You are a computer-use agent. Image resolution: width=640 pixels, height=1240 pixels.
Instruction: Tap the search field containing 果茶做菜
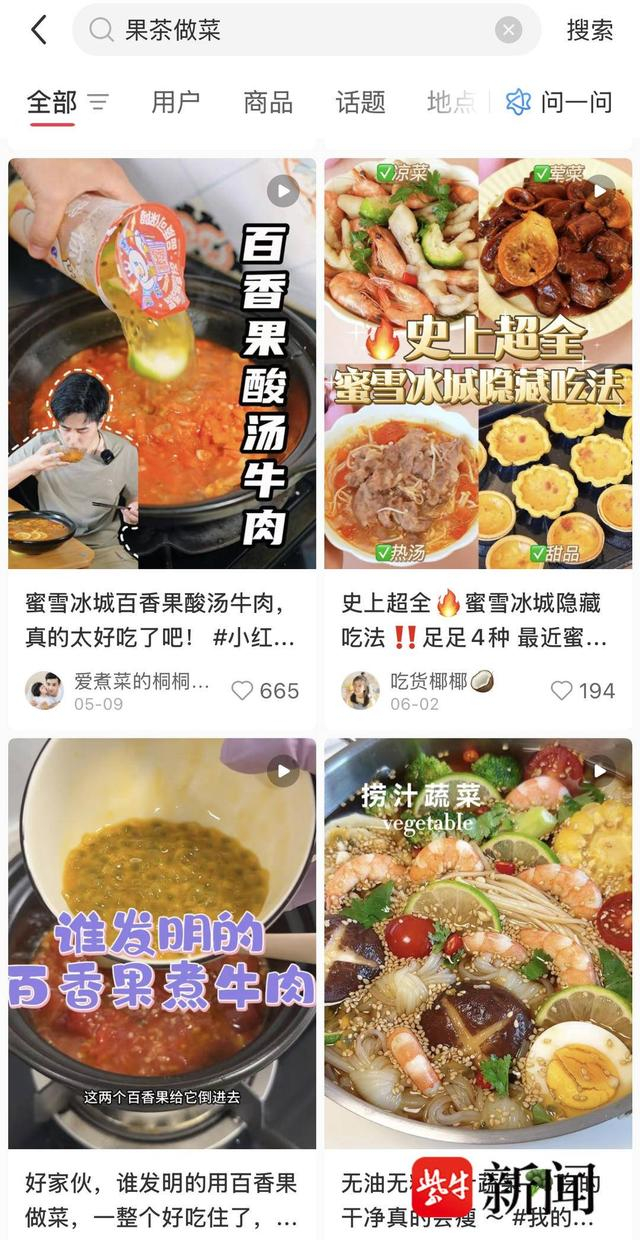pos(300,30)
